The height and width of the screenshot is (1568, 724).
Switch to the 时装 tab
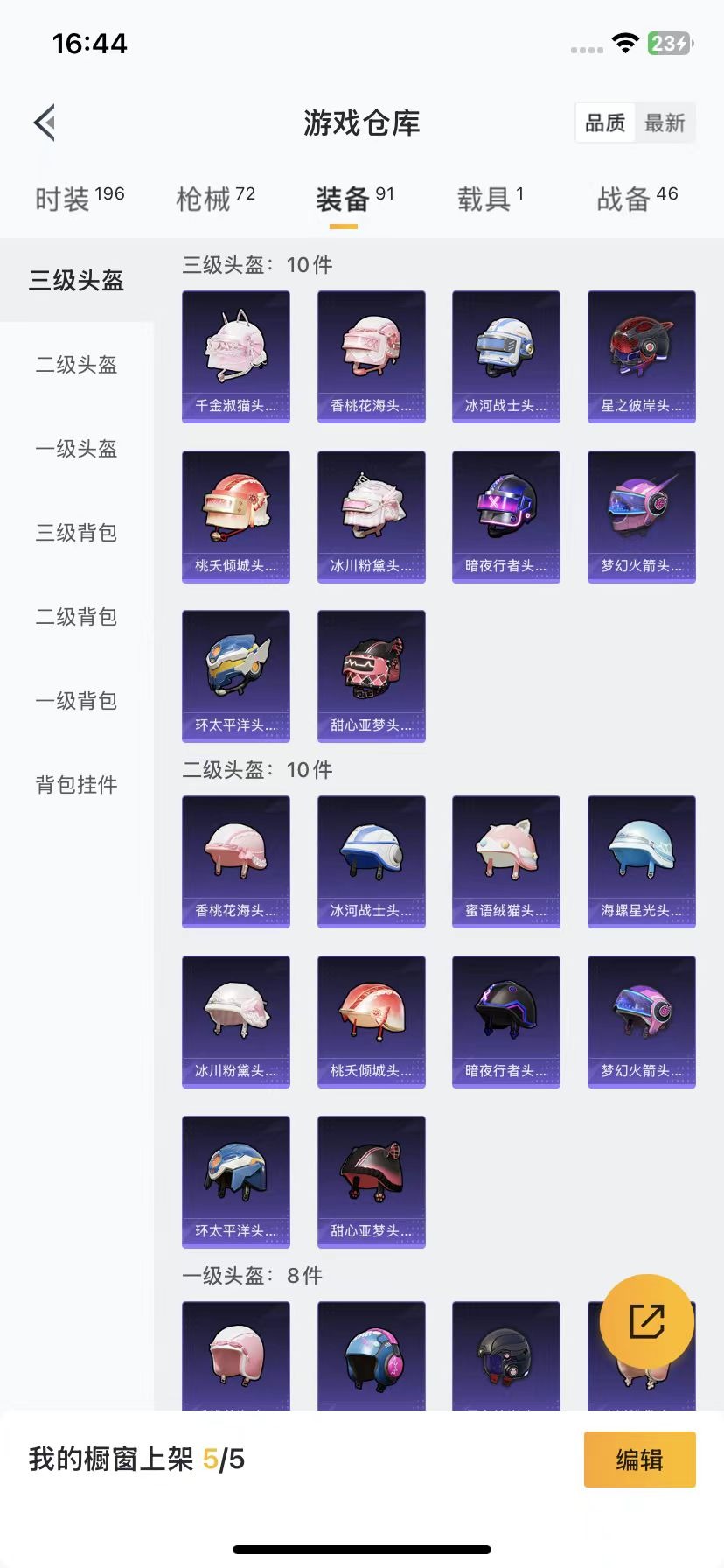(x=79, y=199)
